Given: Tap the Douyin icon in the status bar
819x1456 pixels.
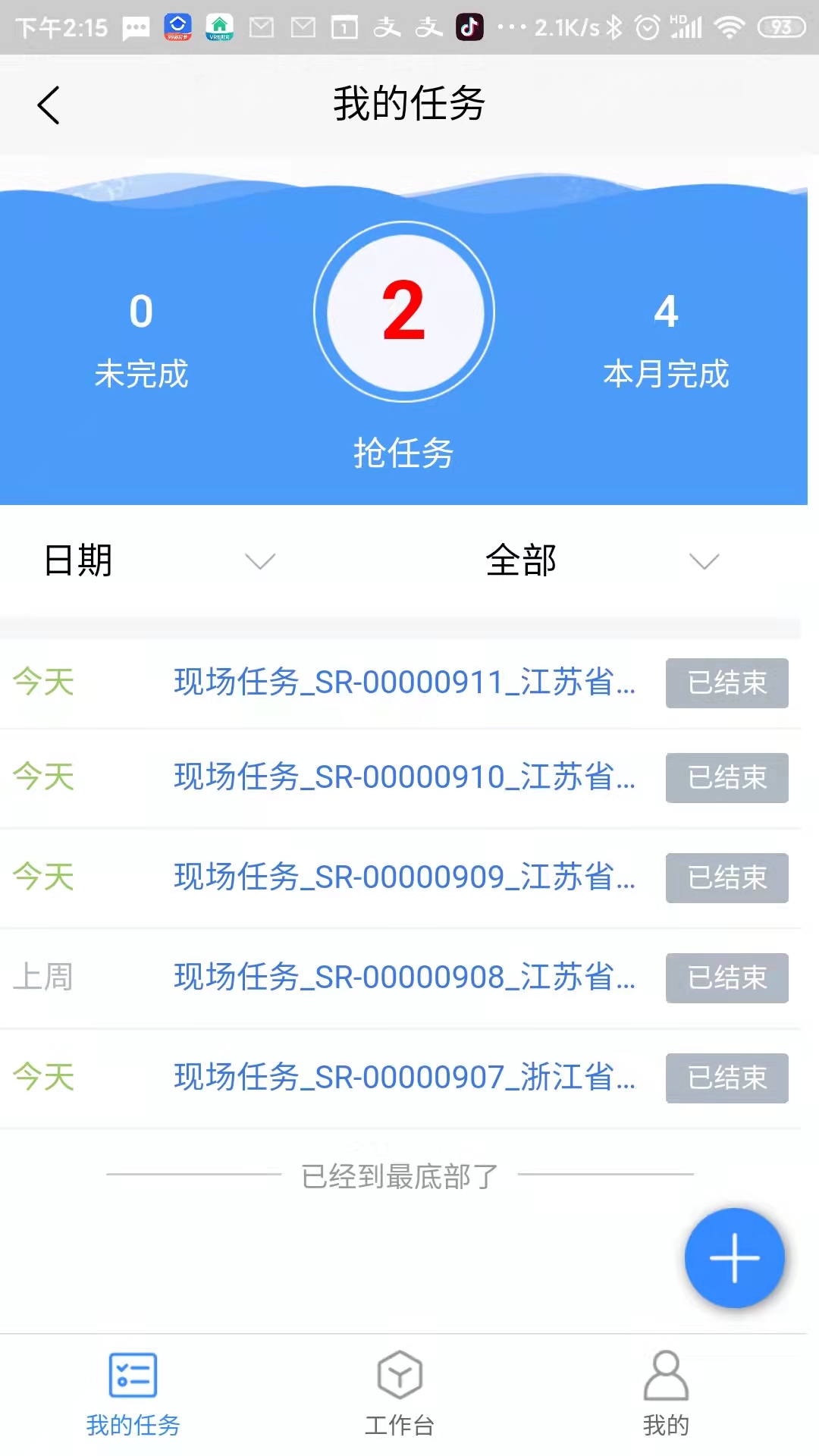Looking at the screenshot, I should coord(469,27).
